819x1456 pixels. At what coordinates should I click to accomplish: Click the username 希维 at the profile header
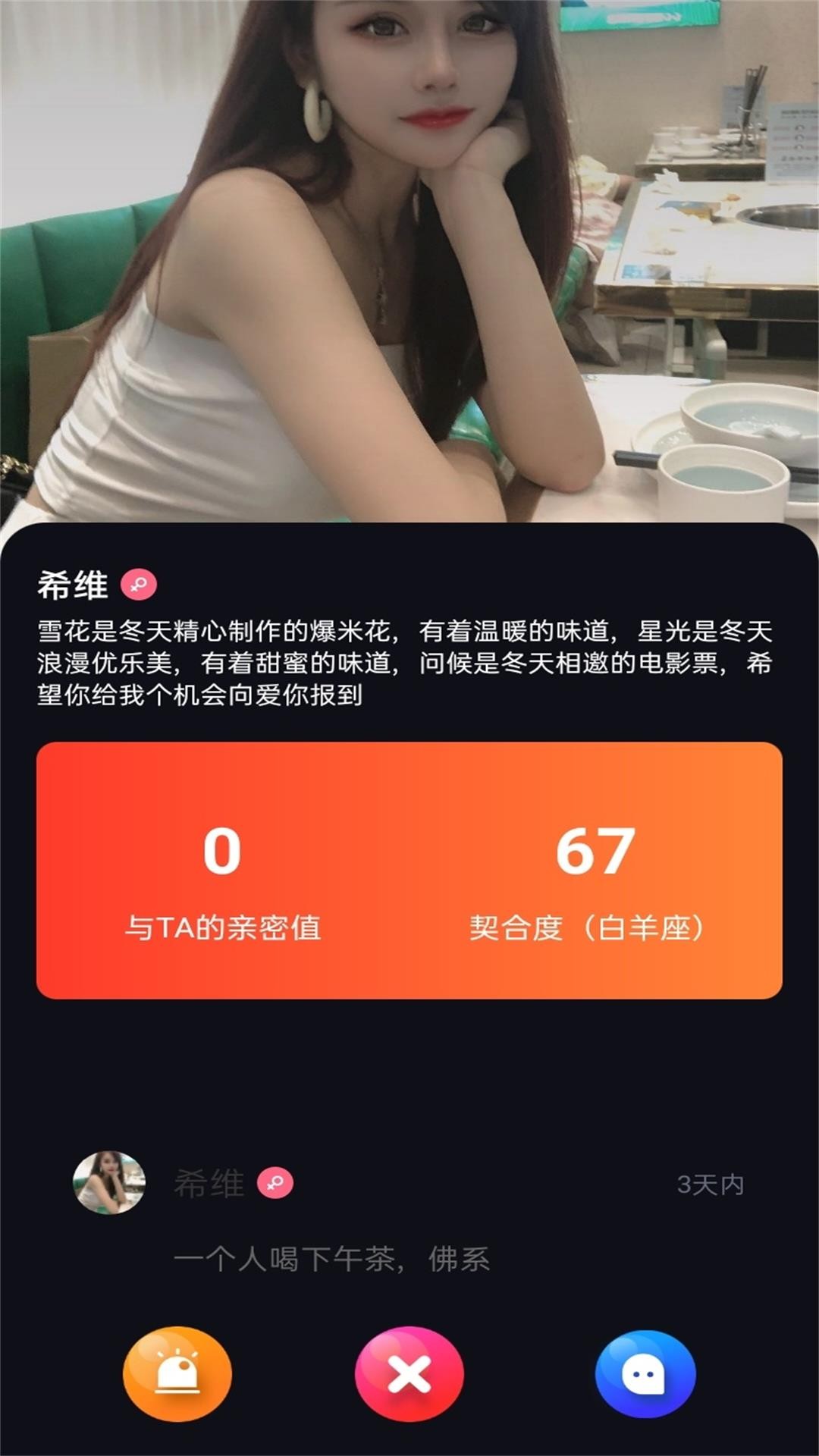tap(74, 584)
